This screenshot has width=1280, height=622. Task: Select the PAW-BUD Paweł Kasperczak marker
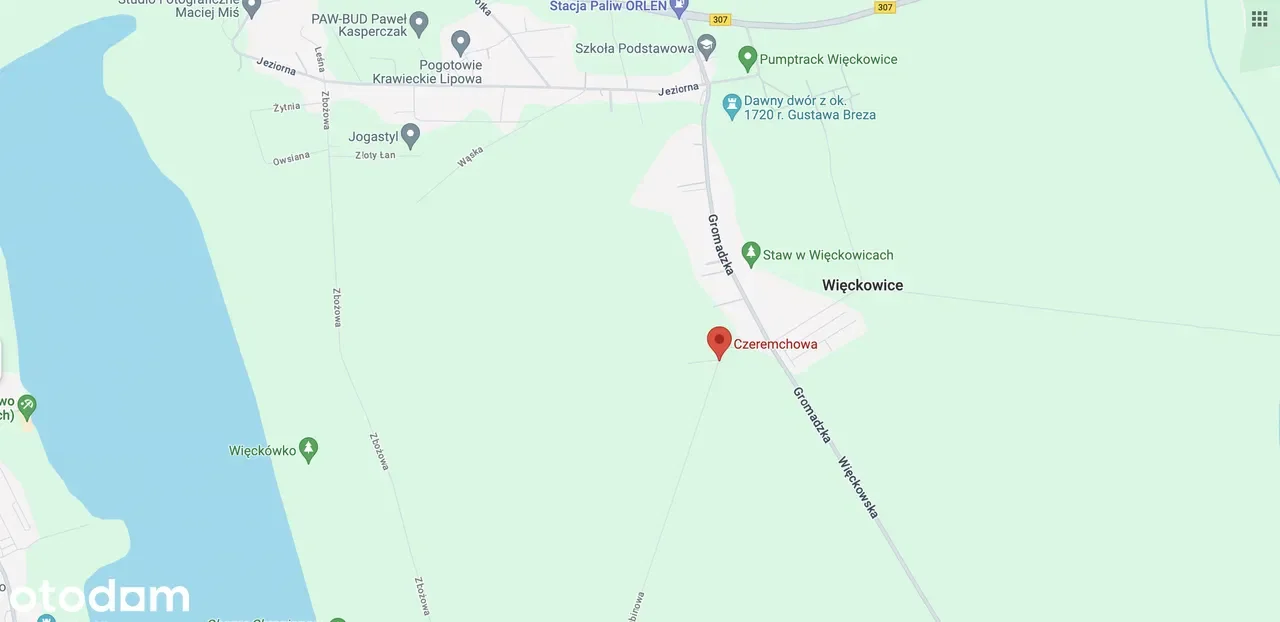[420, 21]
